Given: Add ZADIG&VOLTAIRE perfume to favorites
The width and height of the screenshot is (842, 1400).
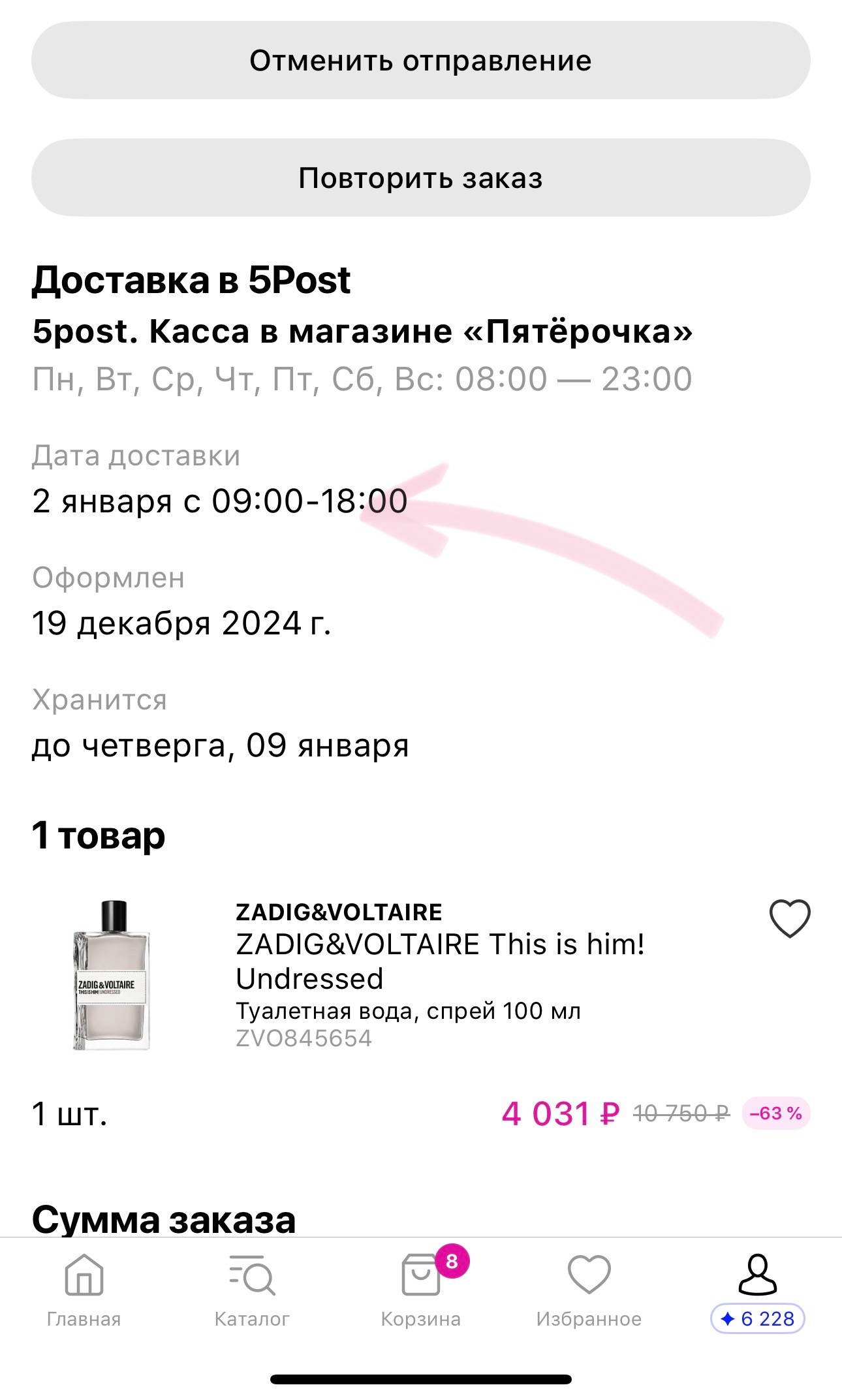Looking at the screenshot, I should [x=789, y=919].
